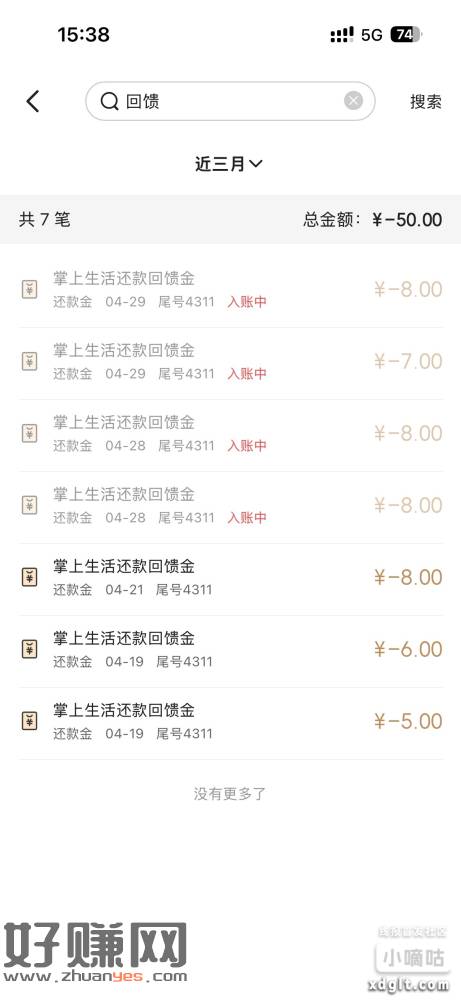Screen dimensions: 461x1000
Task: Tap the 搜索 button
Action: coord(425,101)
